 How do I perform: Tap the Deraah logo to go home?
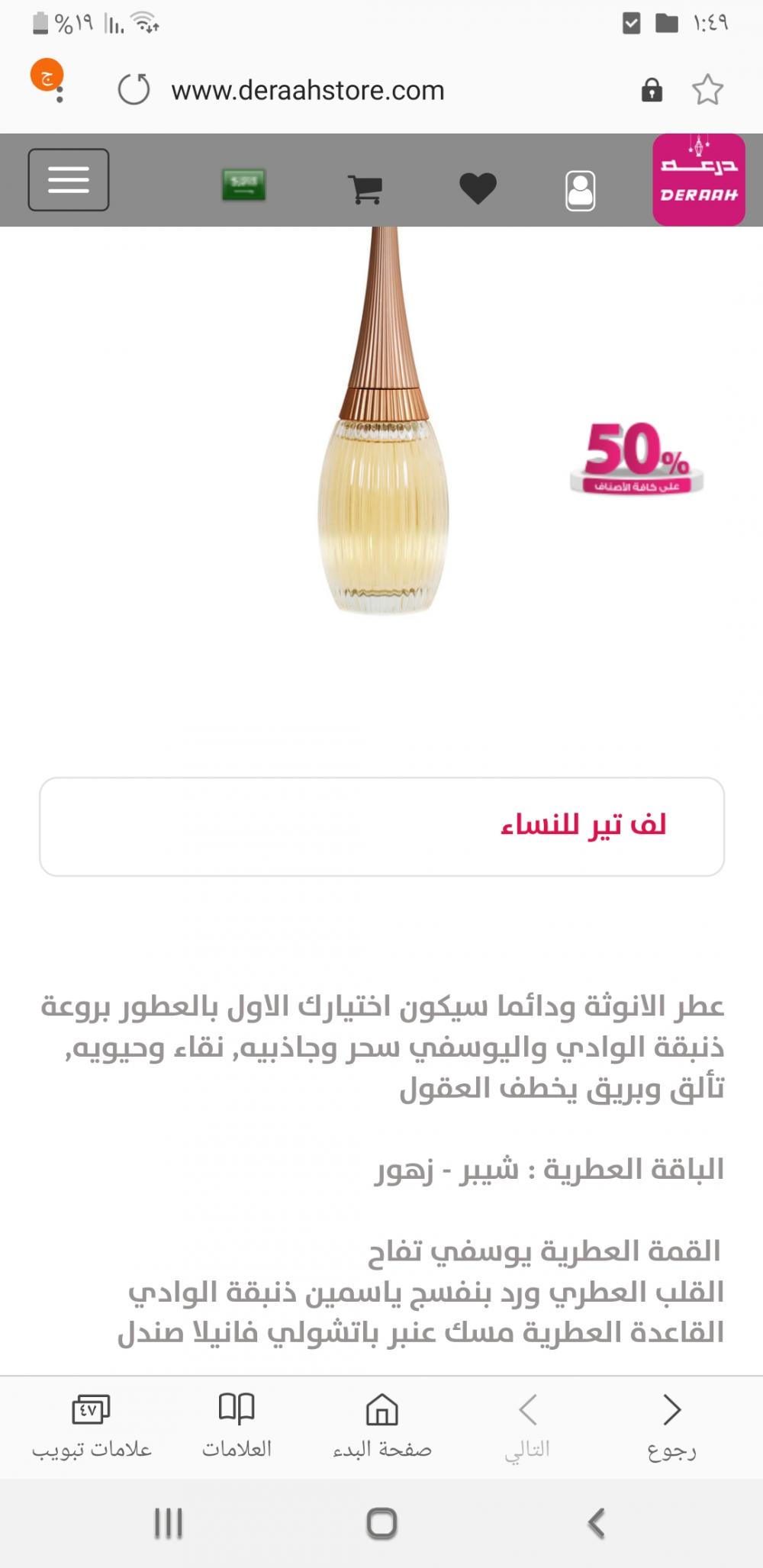698,180
